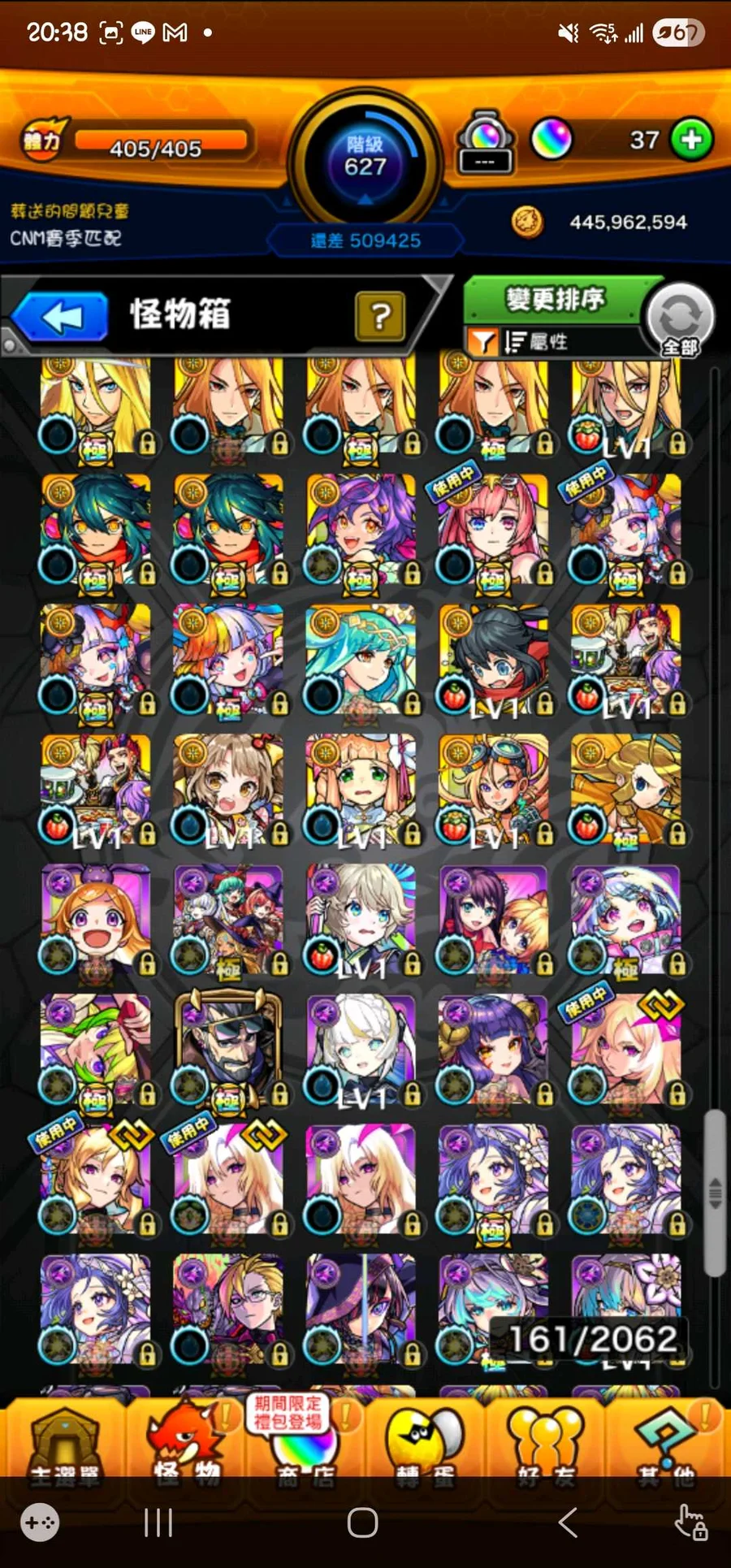Select the pink-haired monster marked 使用中
731x1568 pixels.
(493, 528)
